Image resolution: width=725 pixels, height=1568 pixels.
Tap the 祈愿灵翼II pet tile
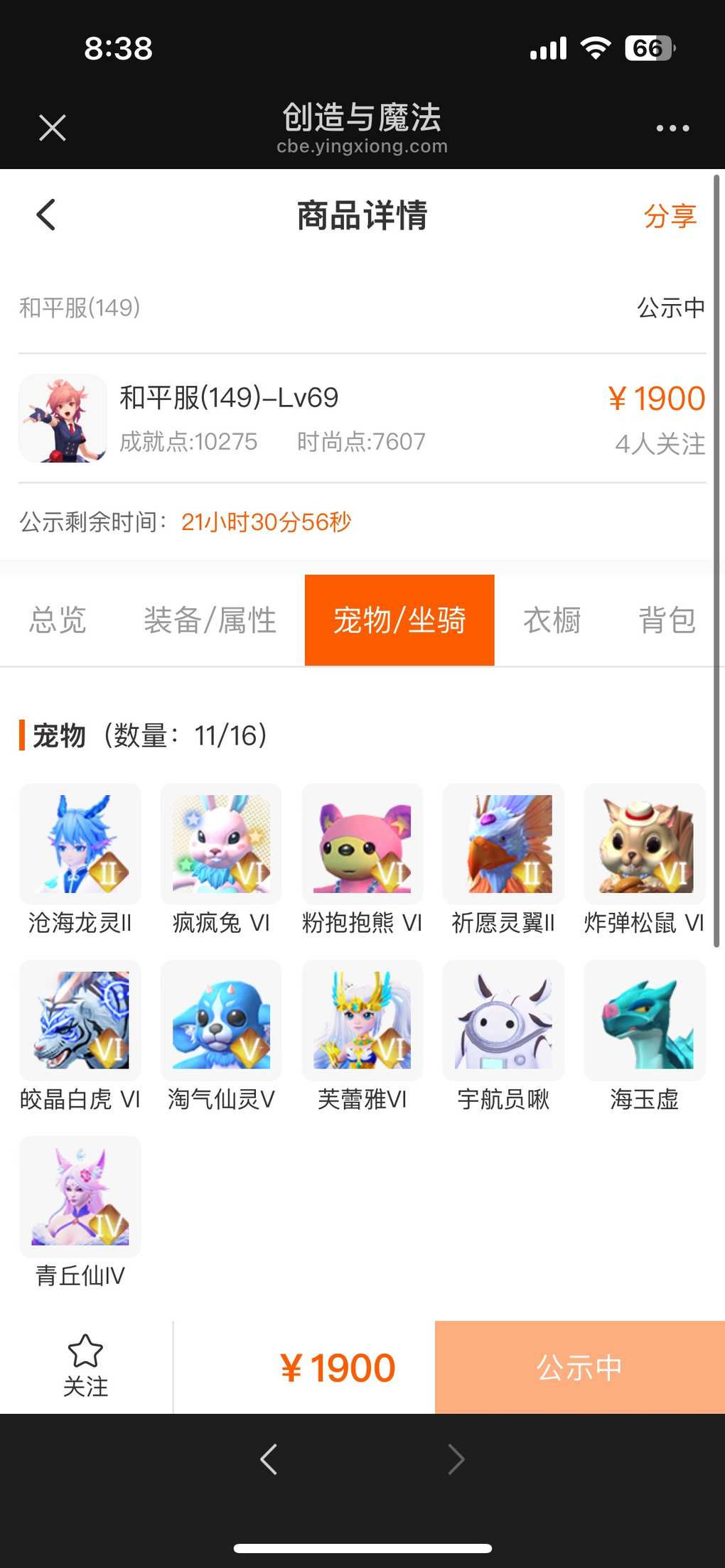tap(503, 844)
